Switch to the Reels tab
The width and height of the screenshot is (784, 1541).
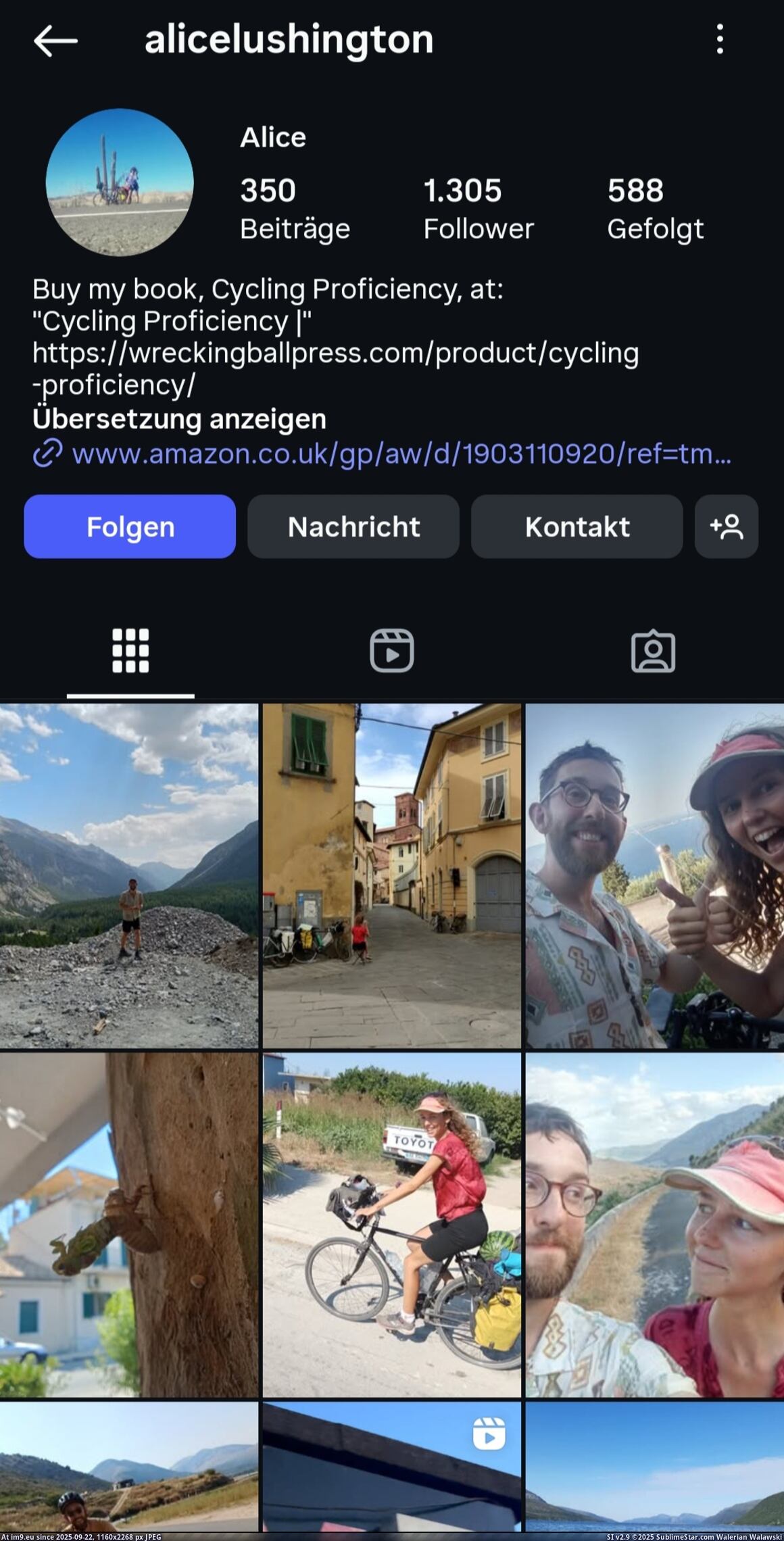392,651
